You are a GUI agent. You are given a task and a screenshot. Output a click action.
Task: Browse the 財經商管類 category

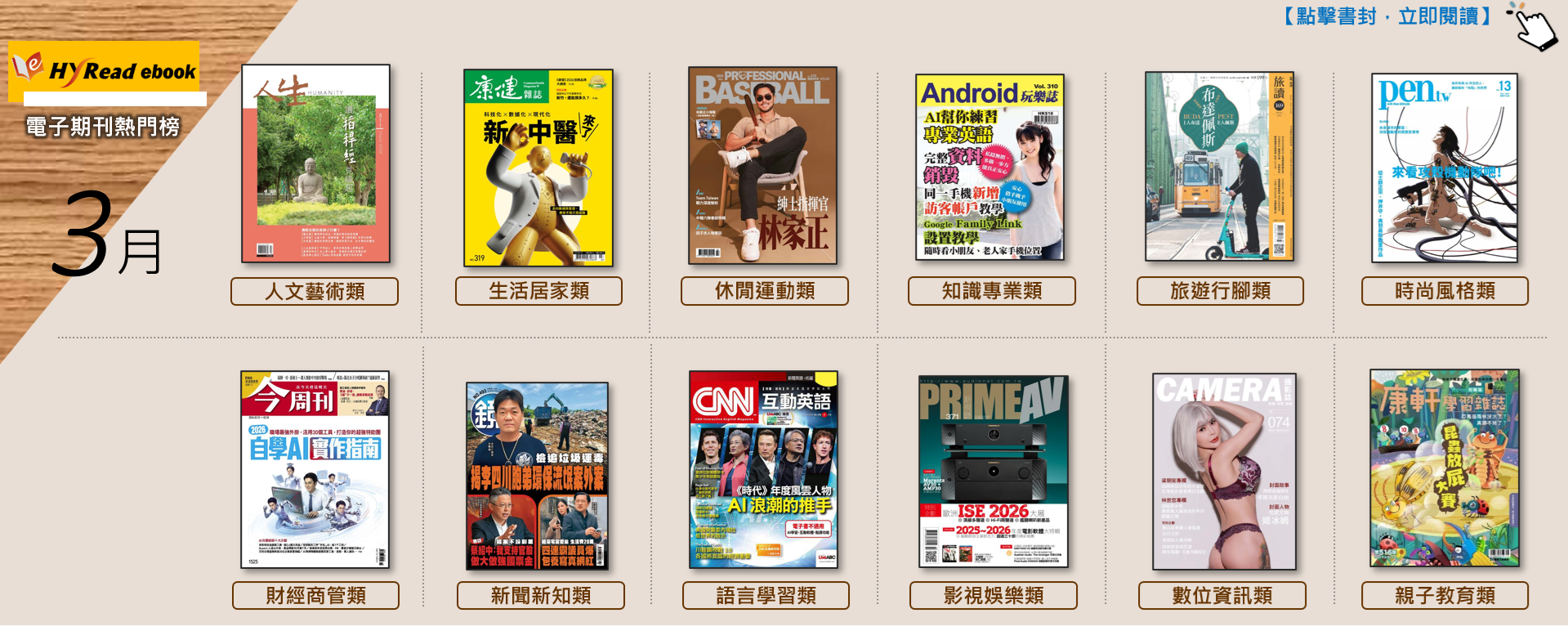click(315, 596)
